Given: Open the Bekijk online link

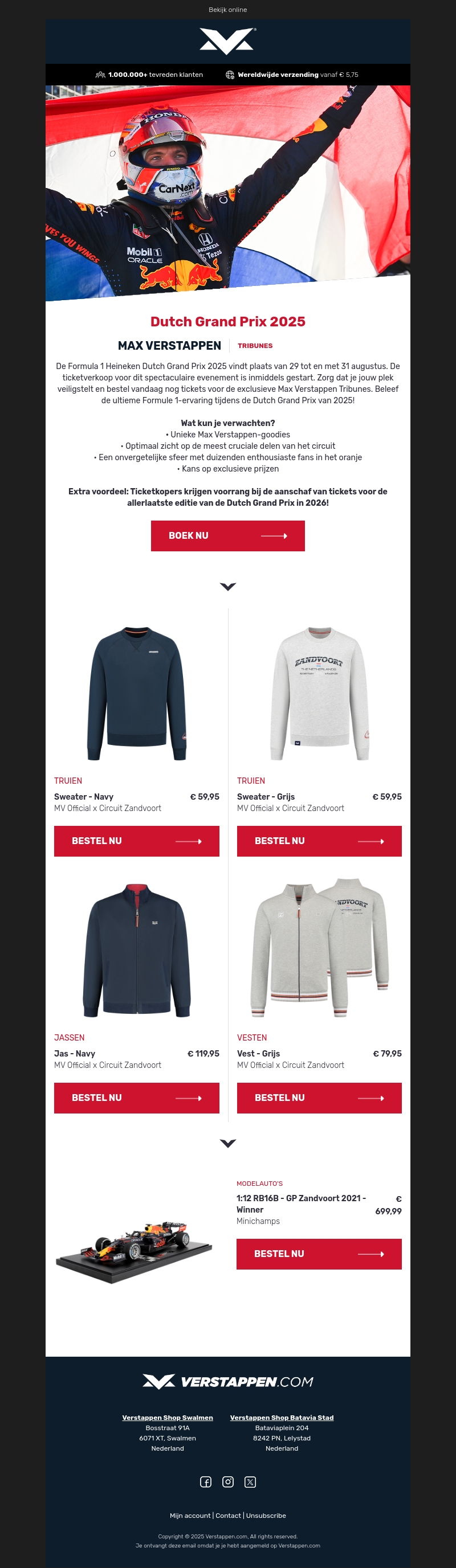Looking at the screenshot, I should coord(227,10).
